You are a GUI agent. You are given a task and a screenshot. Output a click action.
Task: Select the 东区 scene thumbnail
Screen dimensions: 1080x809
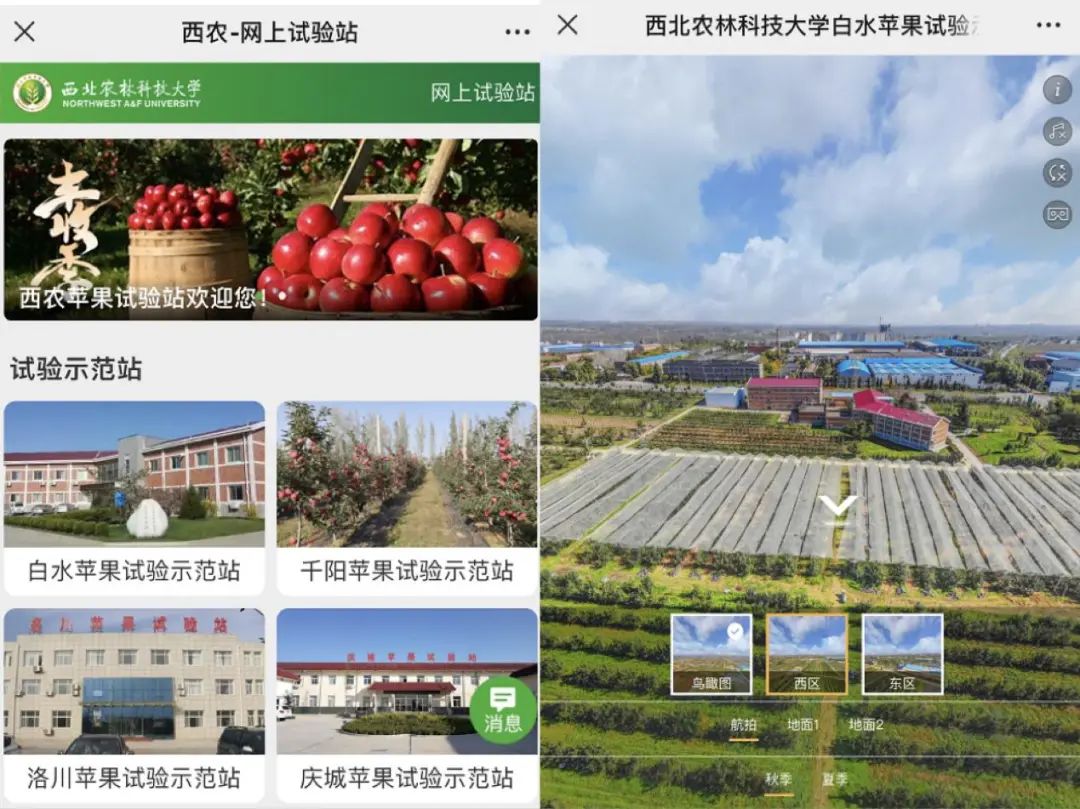[x=902, y=654]
